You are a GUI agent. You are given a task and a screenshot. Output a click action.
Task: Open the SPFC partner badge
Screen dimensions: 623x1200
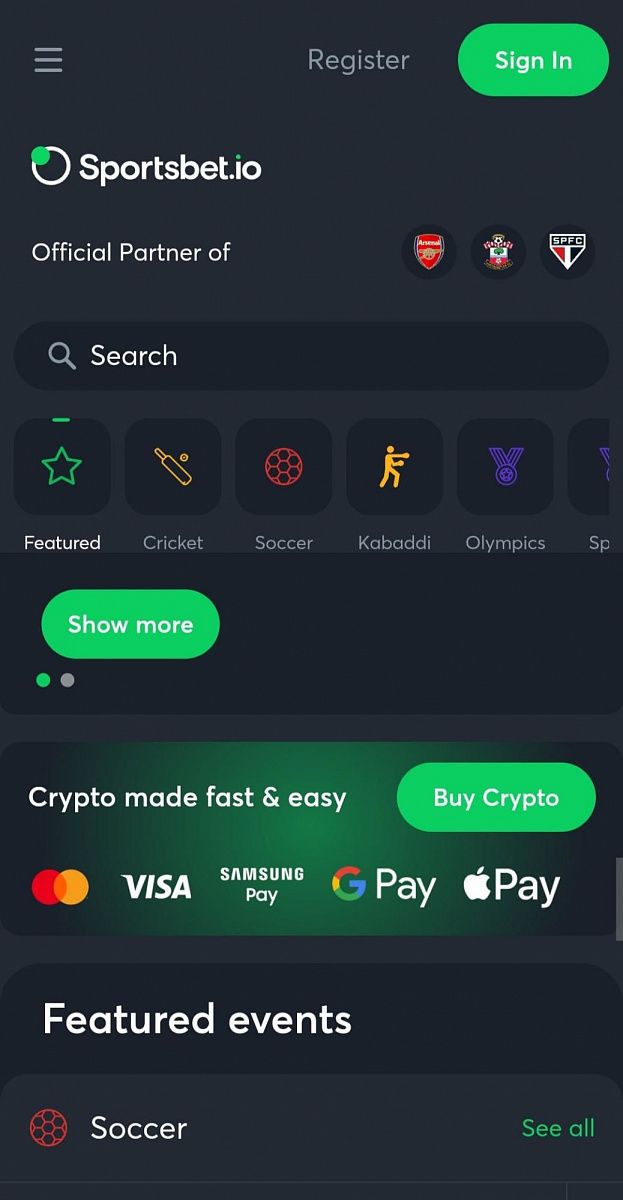click(567, 252)
